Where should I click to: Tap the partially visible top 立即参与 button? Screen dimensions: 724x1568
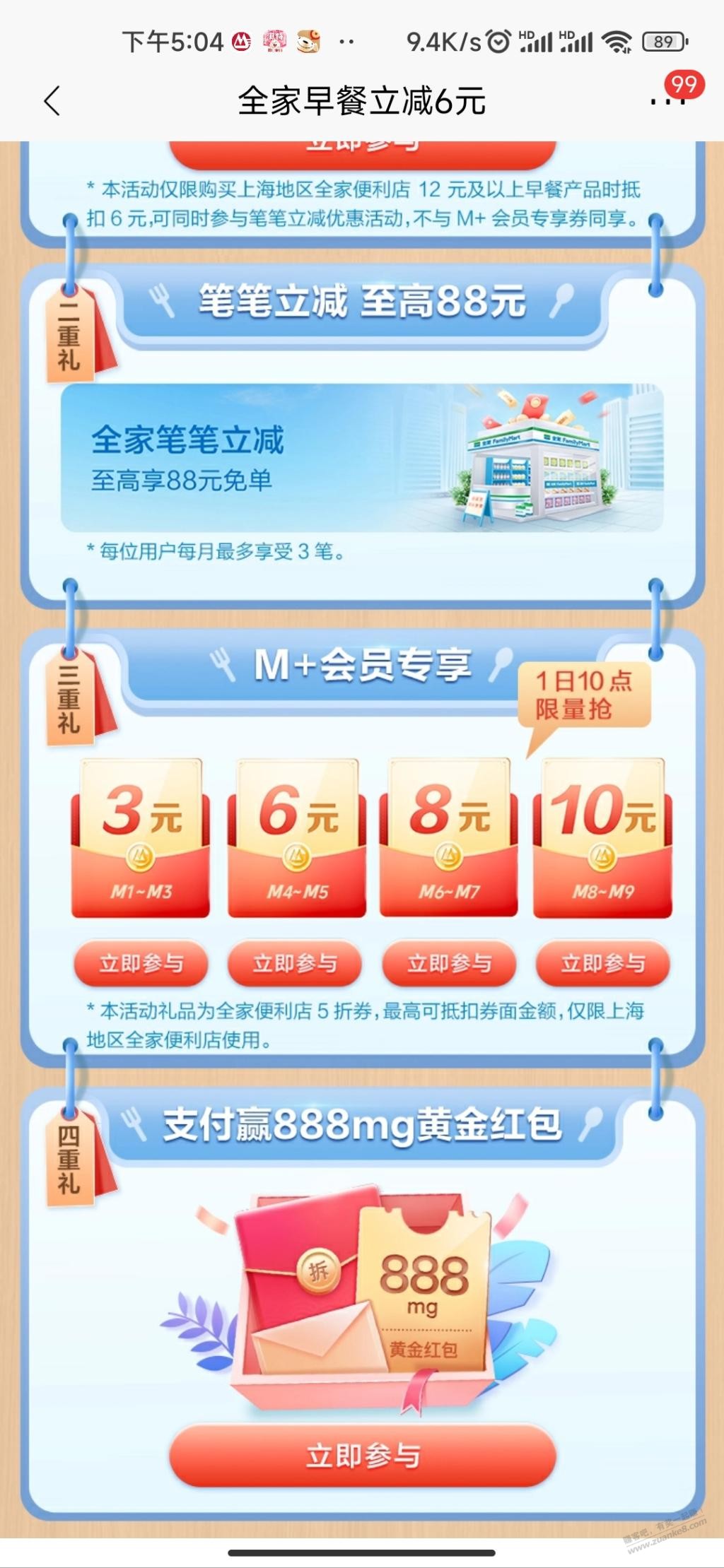tap(362, 151)
